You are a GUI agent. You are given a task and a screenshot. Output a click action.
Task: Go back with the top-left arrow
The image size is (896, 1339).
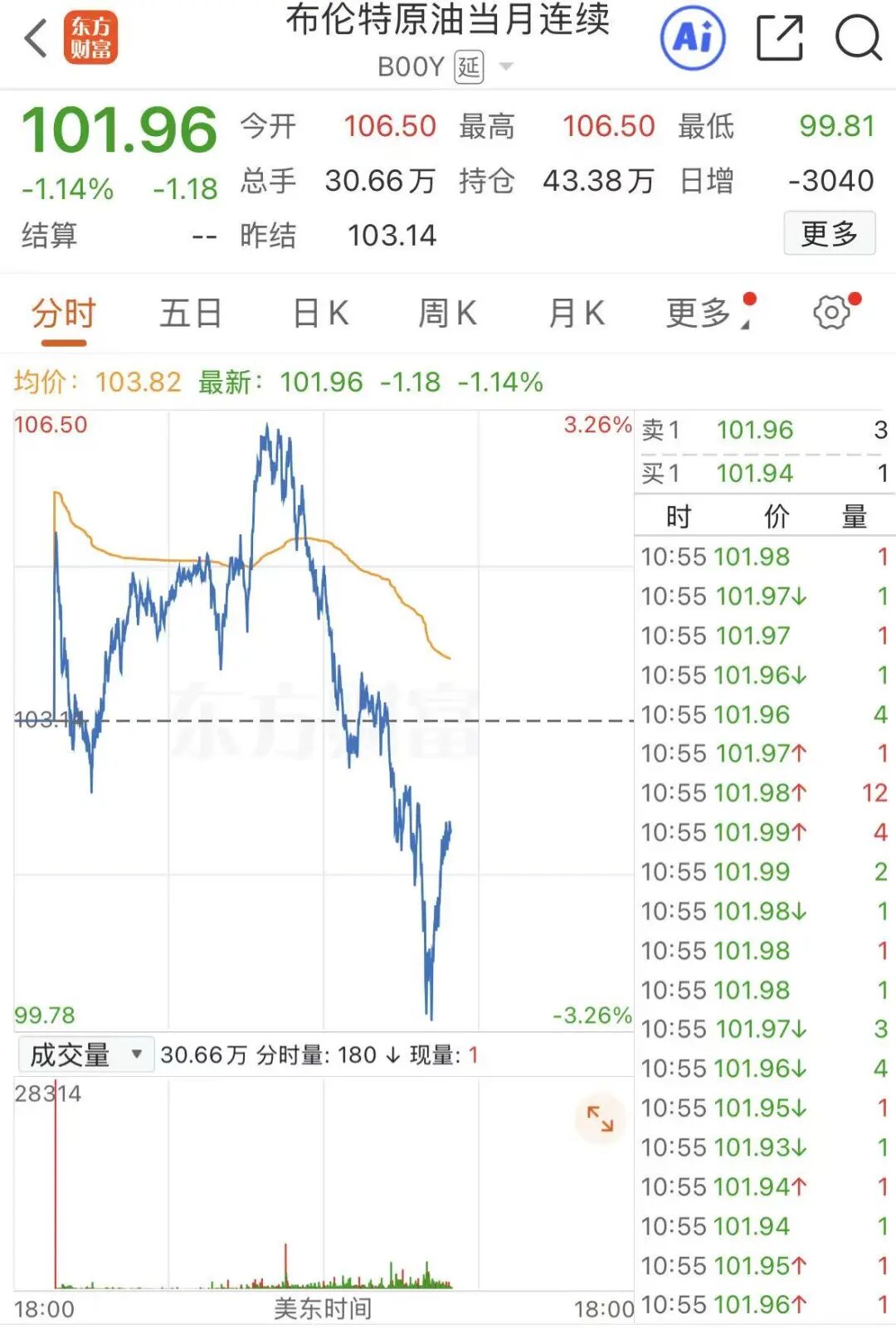click(x=36, y=38)
